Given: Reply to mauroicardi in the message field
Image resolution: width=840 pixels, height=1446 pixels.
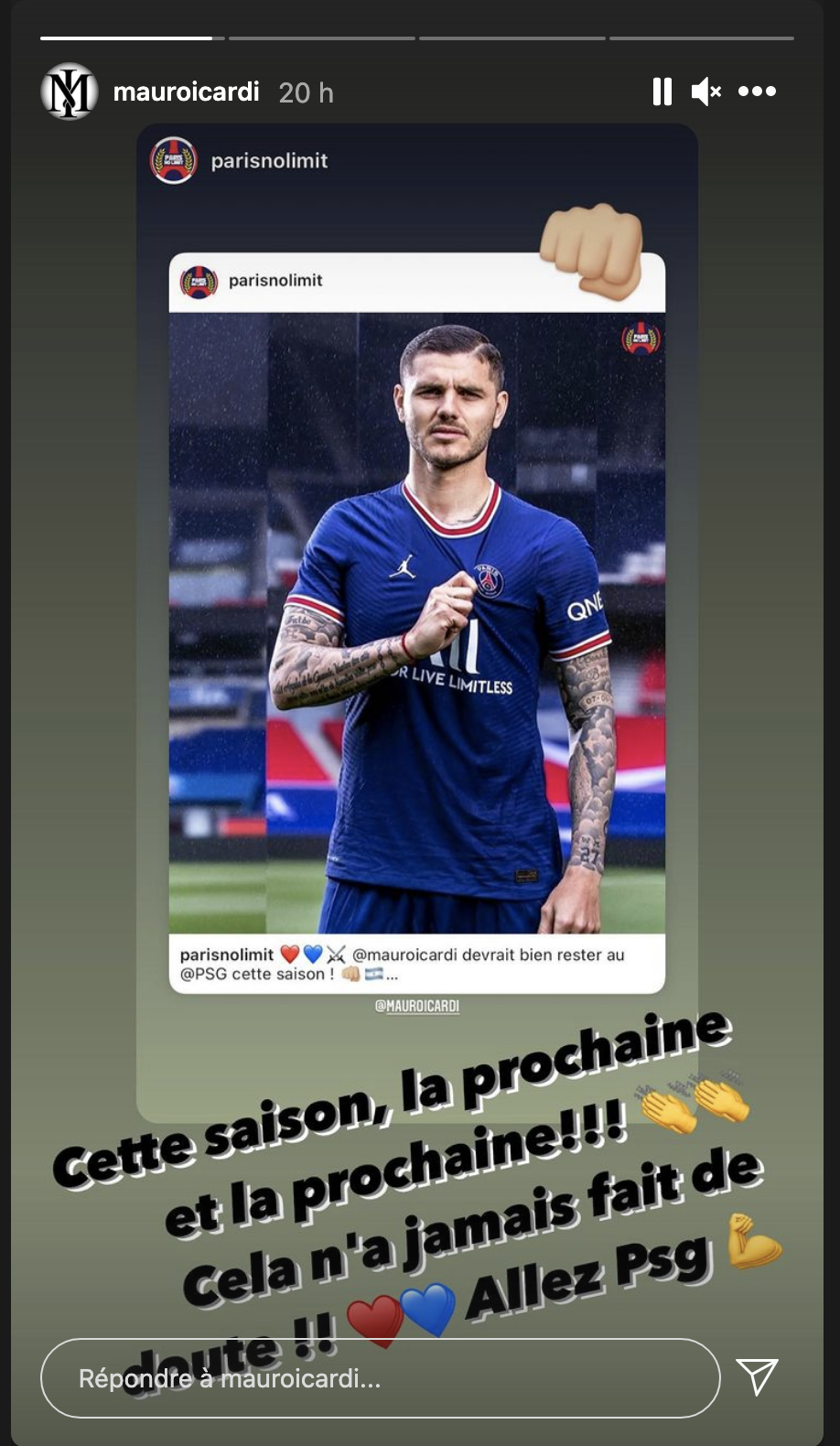Looking at the screenshot, I should [381, 1378].
